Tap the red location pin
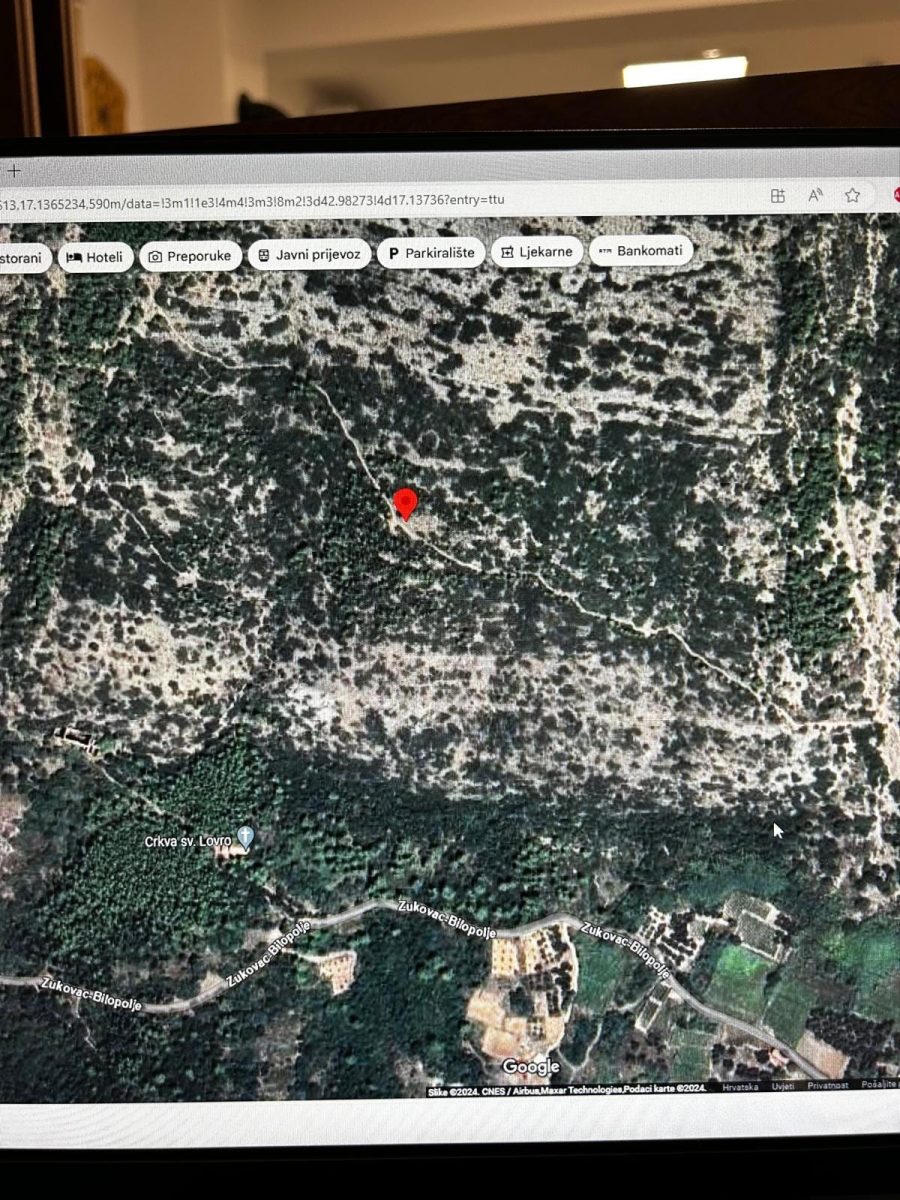 point(405,504)
